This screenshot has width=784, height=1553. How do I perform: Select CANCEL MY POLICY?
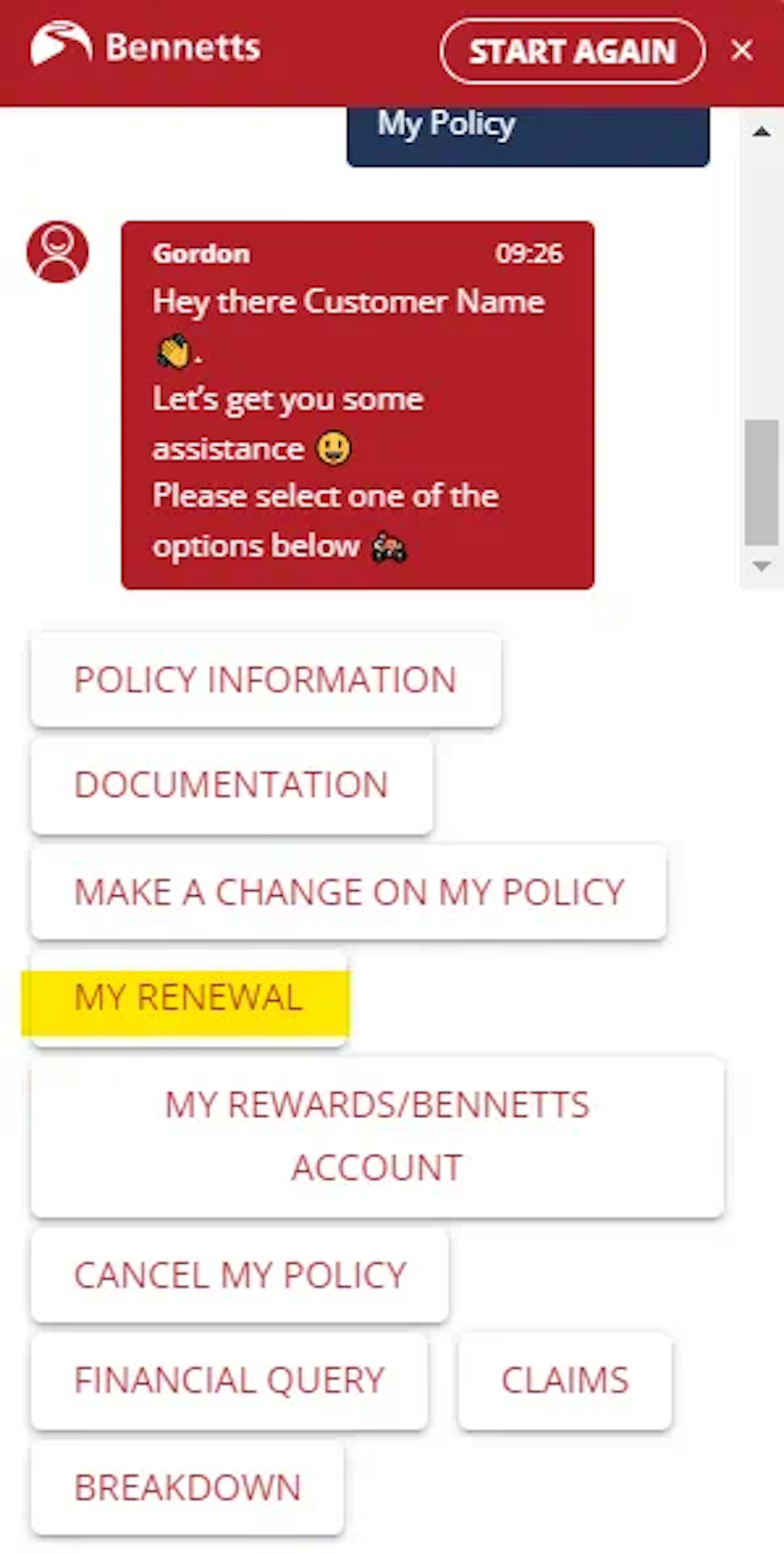click(240, 1275)
